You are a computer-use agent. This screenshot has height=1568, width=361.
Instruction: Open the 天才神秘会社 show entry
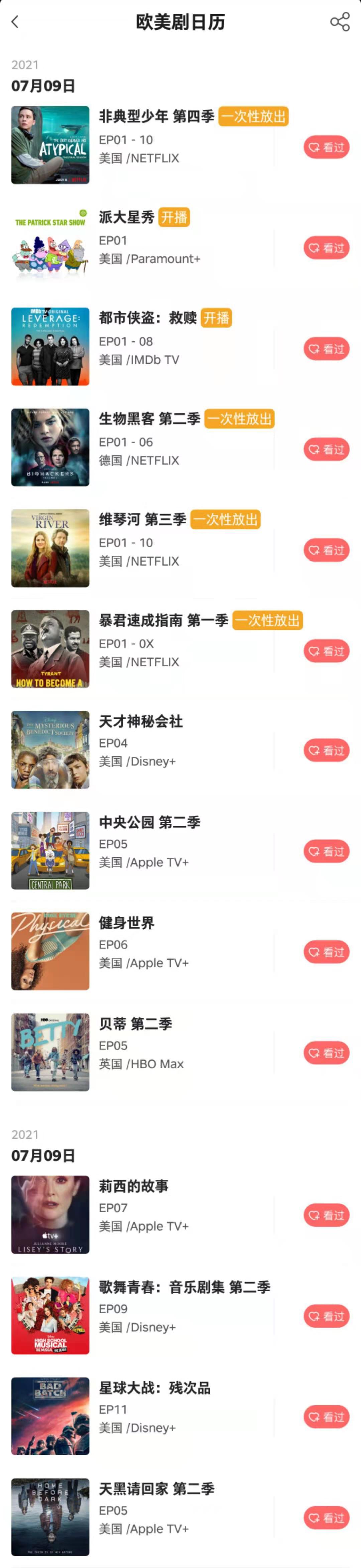point(141,722)
